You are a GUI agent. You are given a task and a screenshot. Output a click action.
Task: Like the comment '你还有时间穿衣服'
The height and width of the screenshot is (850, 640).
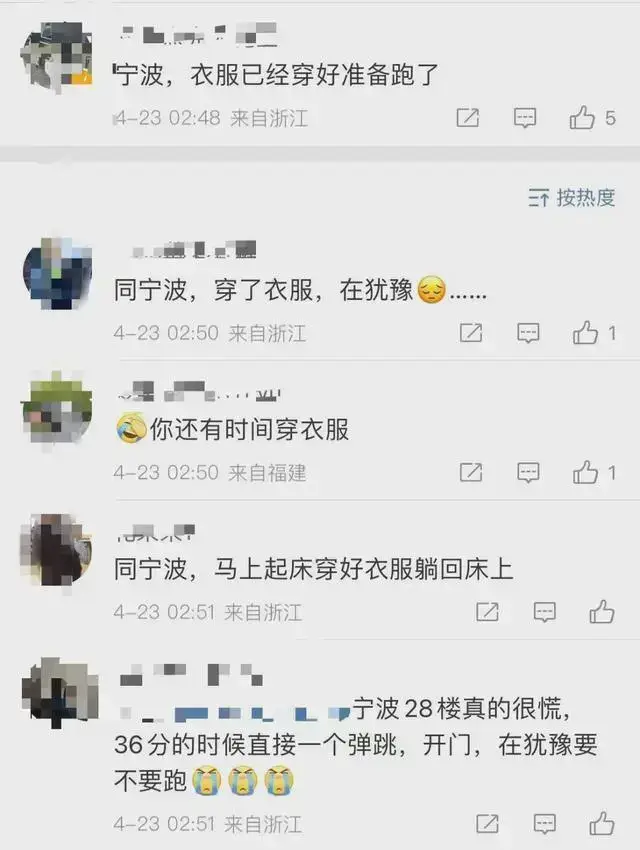click(586, 472)
